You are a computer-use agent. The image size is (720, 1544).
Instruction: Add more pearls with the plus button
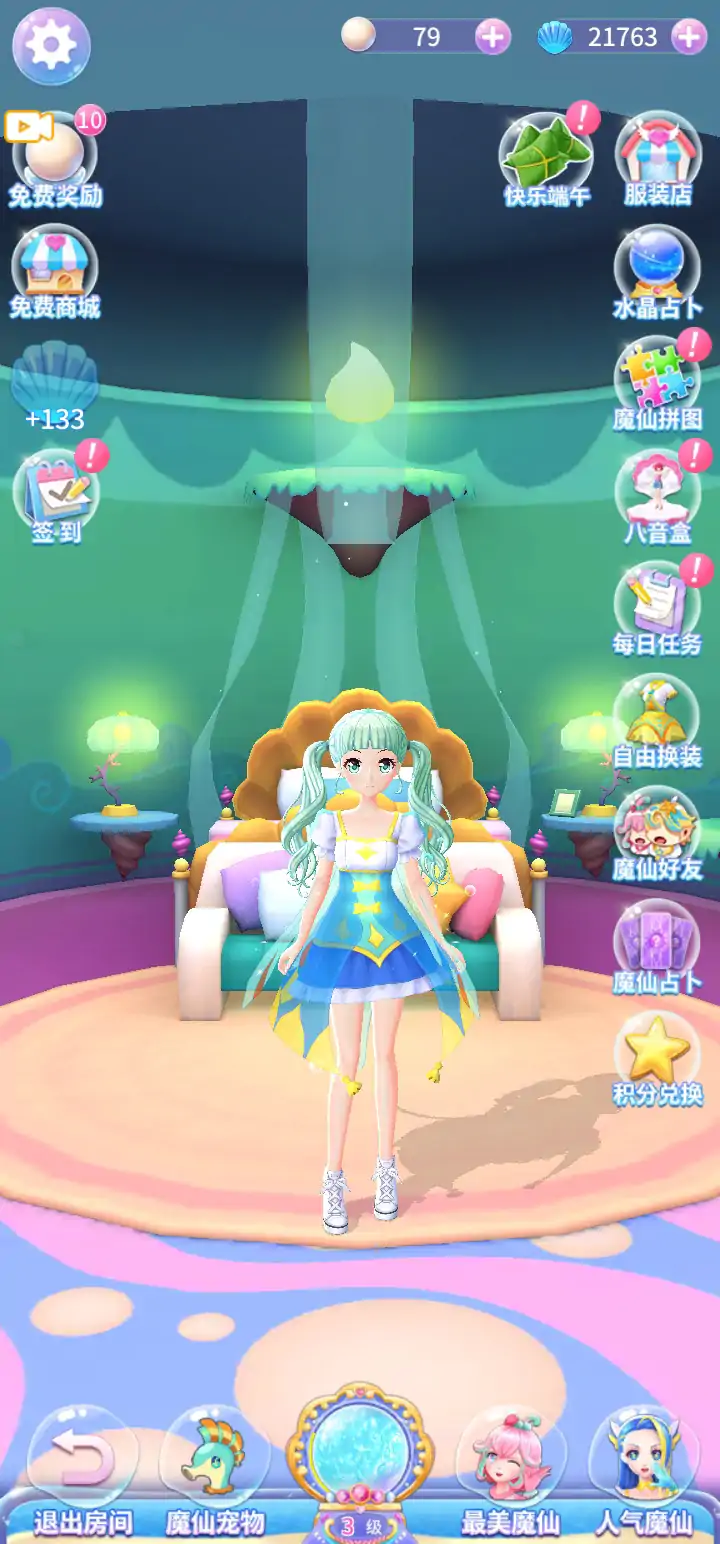click(492, 37)
